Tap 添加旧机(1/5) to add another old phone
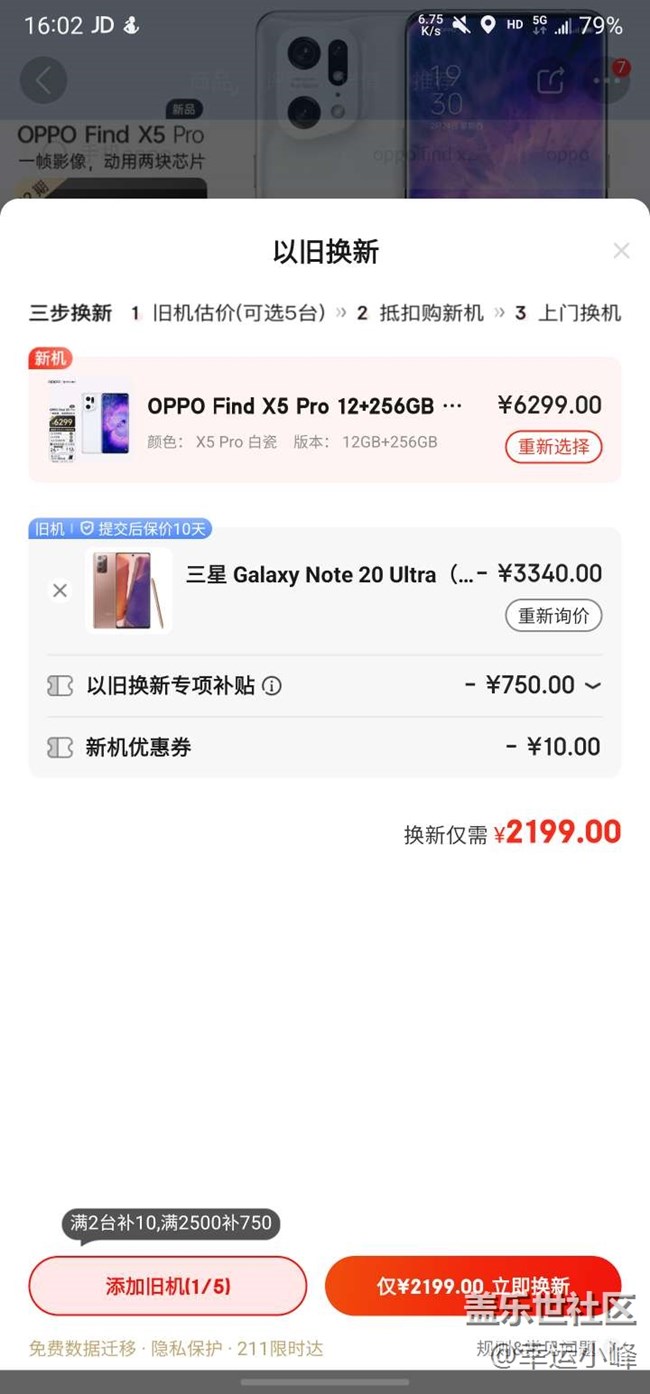Viewport: 650px width, 1394px height. [x=167, y=1286]
